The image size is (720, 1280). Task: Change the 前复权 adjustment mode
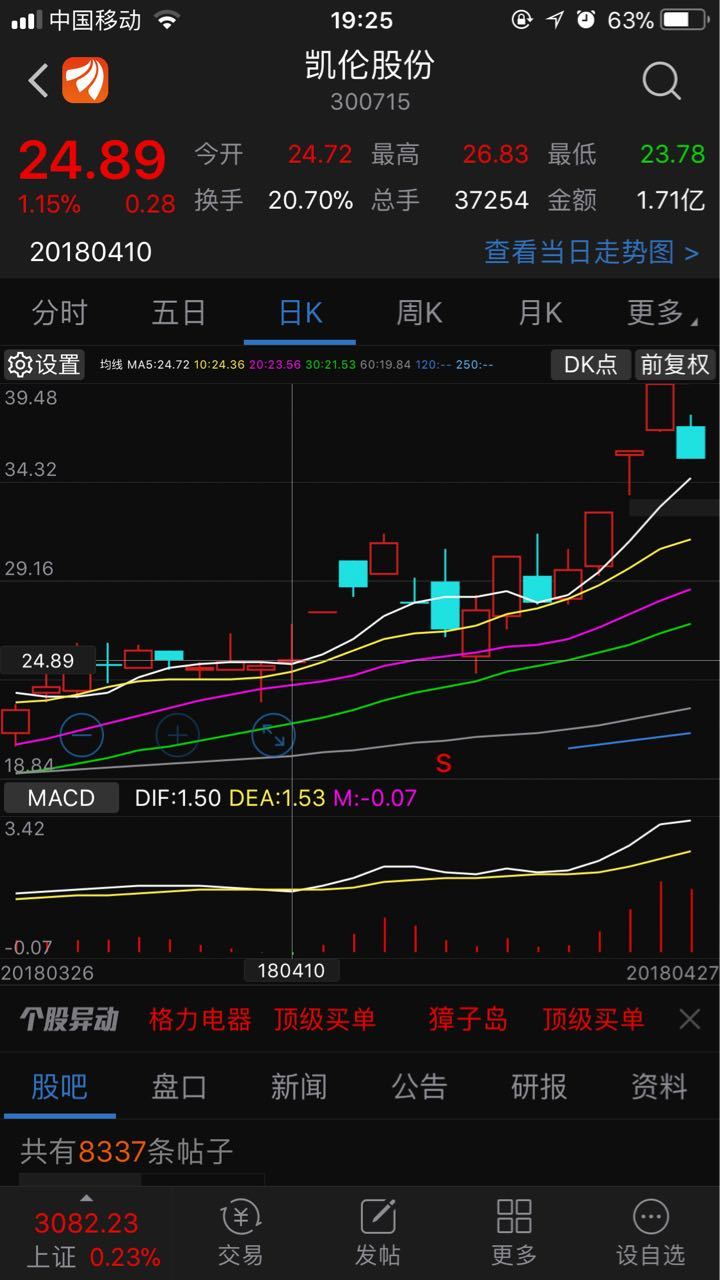click(x=676, y=365)
